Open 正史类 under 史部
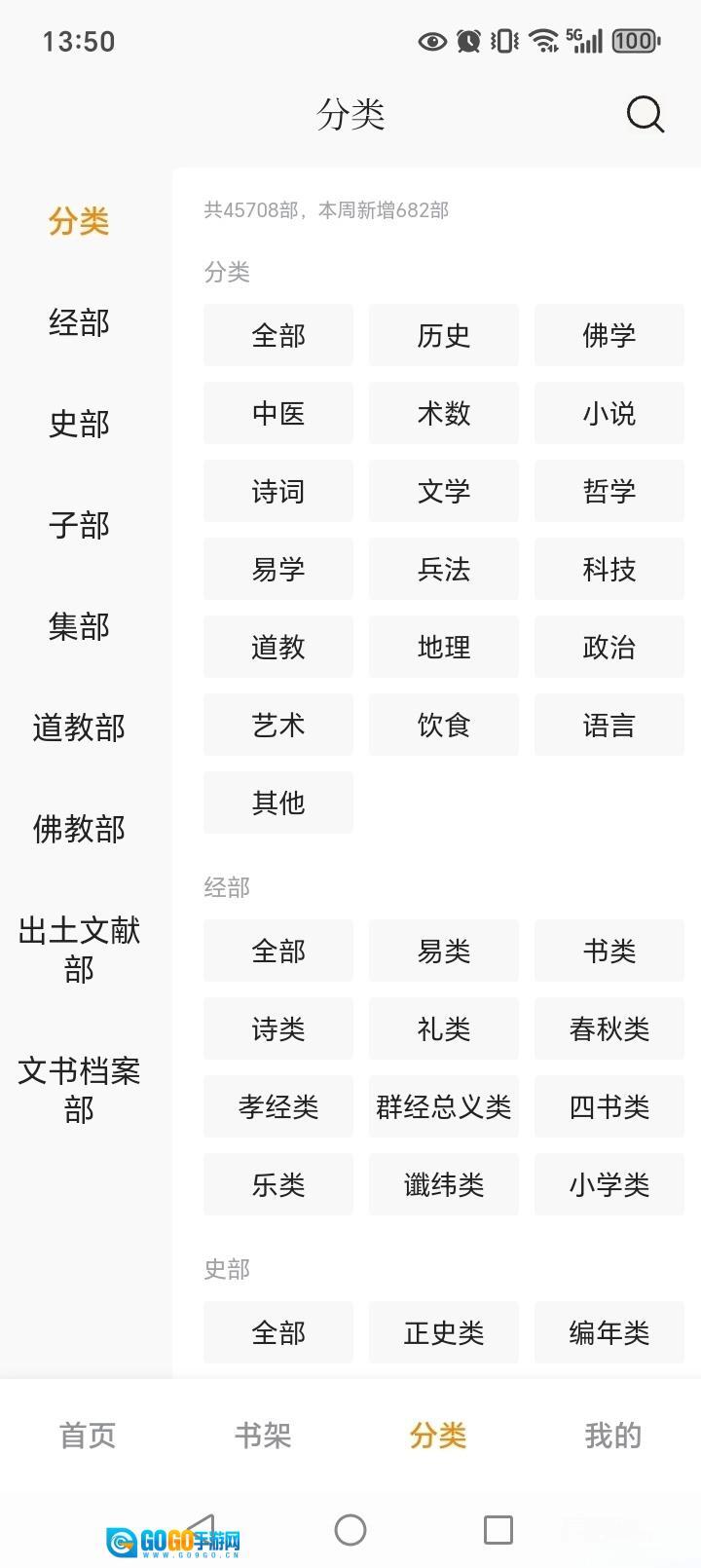This screenshot has width=701, height=1568. pyautogui.click(x=443, y=1332)
